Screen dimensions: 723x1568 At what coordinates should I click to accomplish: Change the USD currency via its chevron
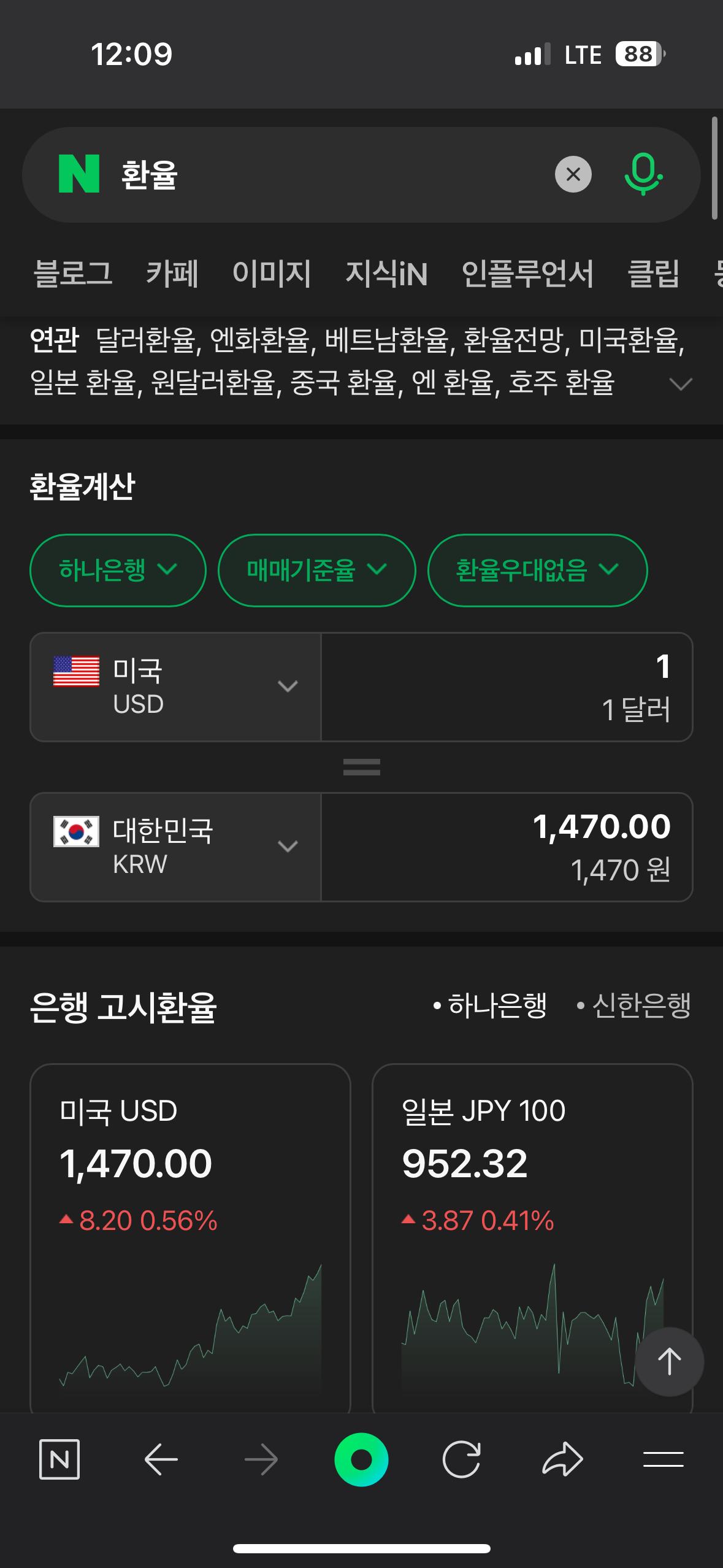tap(288, 688)
